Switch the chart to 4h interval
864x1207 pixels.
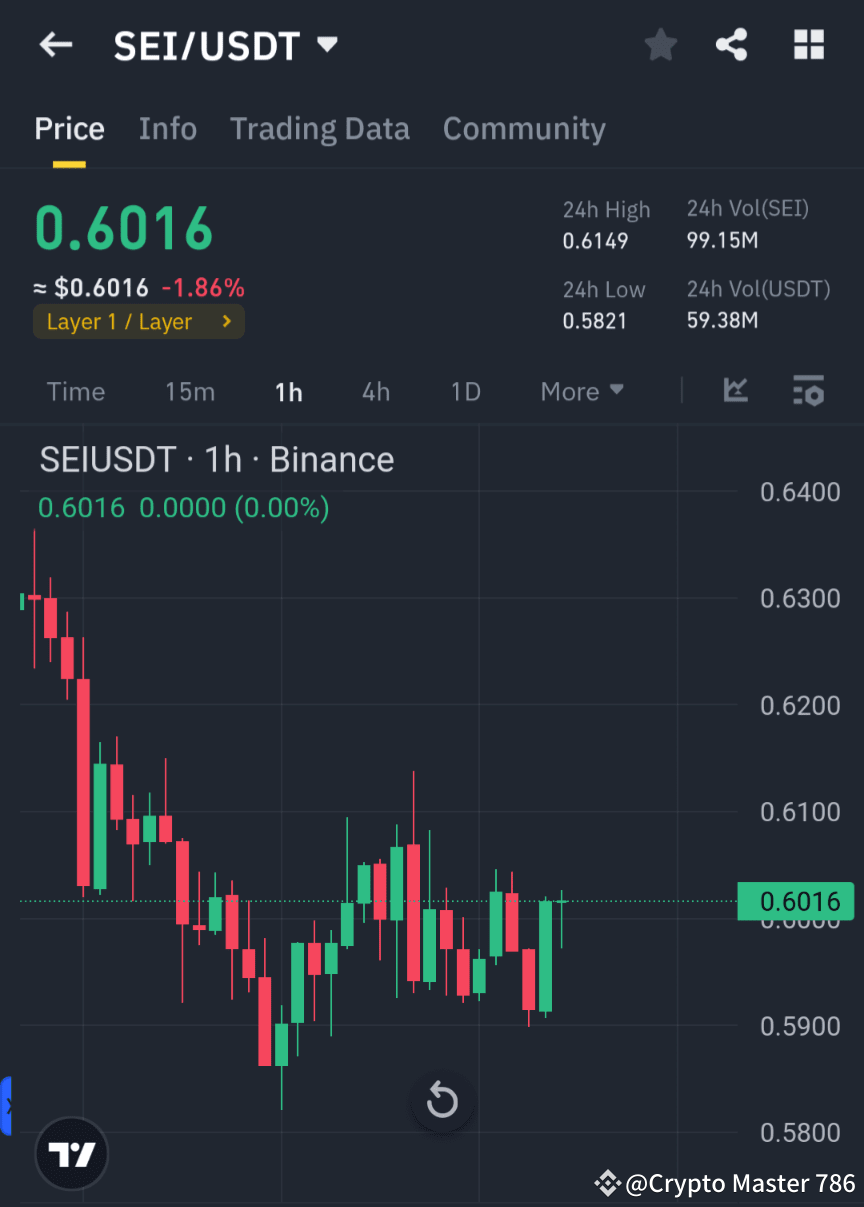(376, 391)
